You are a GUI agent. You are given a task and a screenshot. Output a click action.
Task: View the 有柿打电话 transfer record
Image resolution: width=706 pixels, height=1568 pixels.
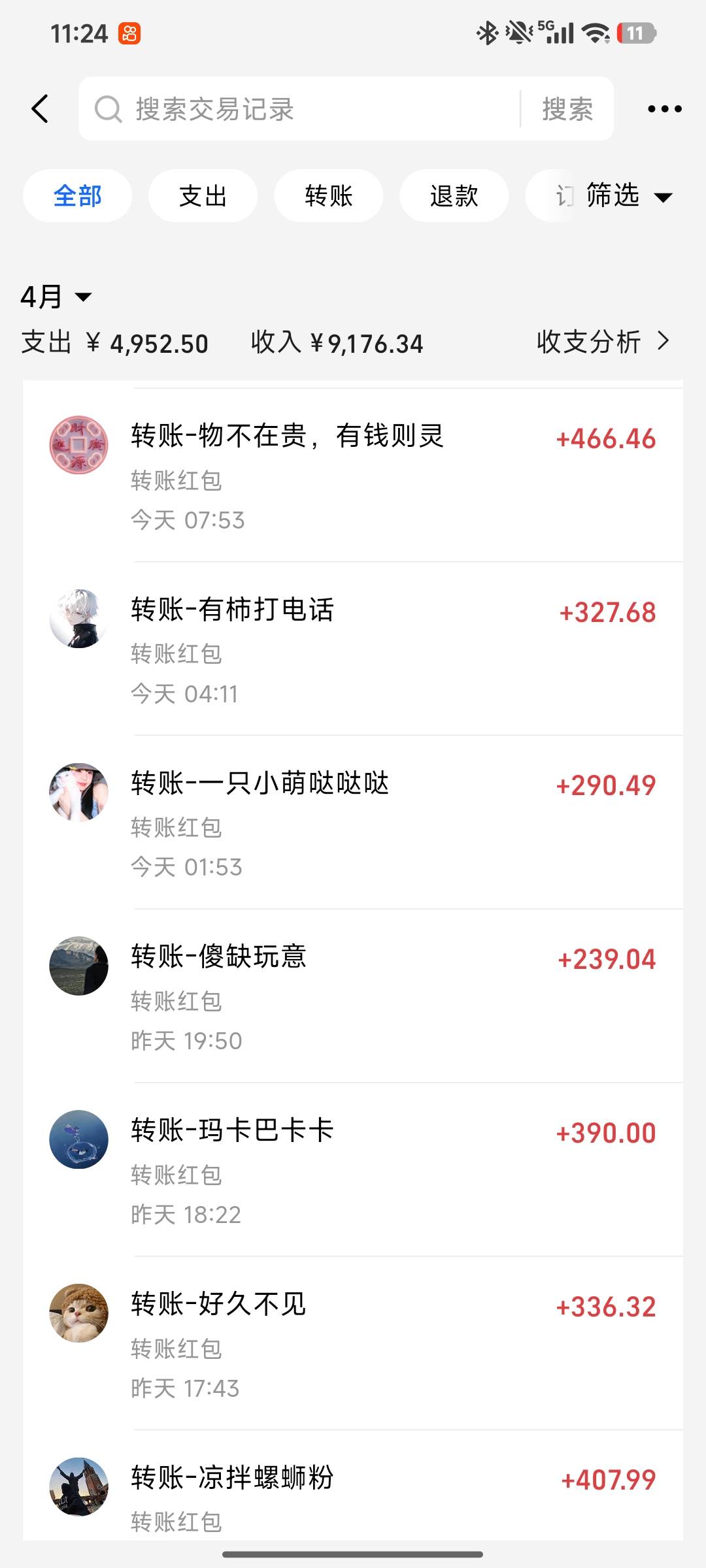(x=353, y=649)
